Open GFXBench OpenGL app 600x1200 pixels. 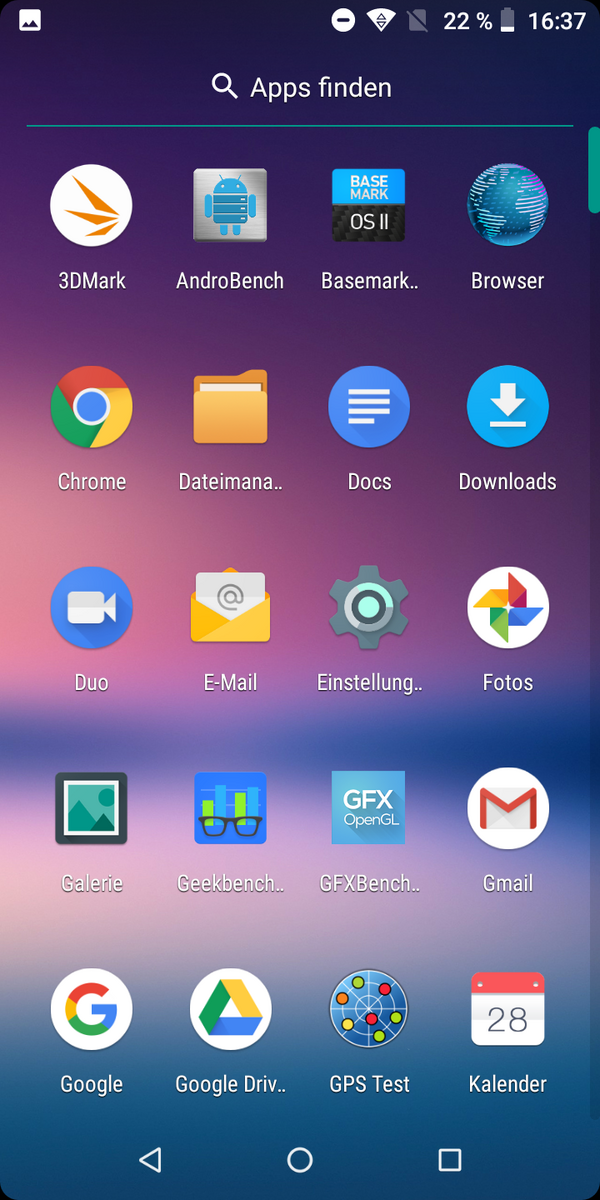(x=369, y=808)
